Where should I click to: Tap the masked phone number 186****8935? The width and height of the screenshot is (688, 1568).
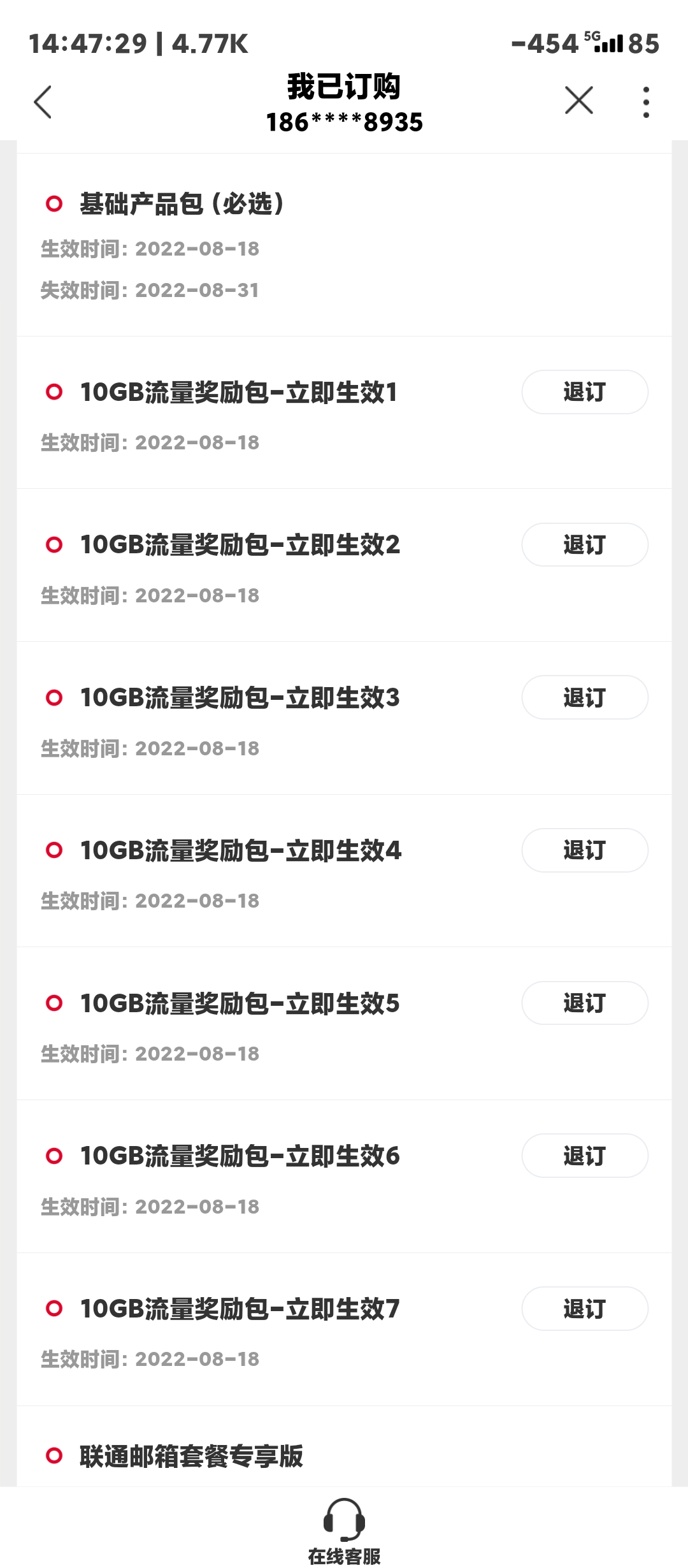pyautogui.click(x=344, y=122)
